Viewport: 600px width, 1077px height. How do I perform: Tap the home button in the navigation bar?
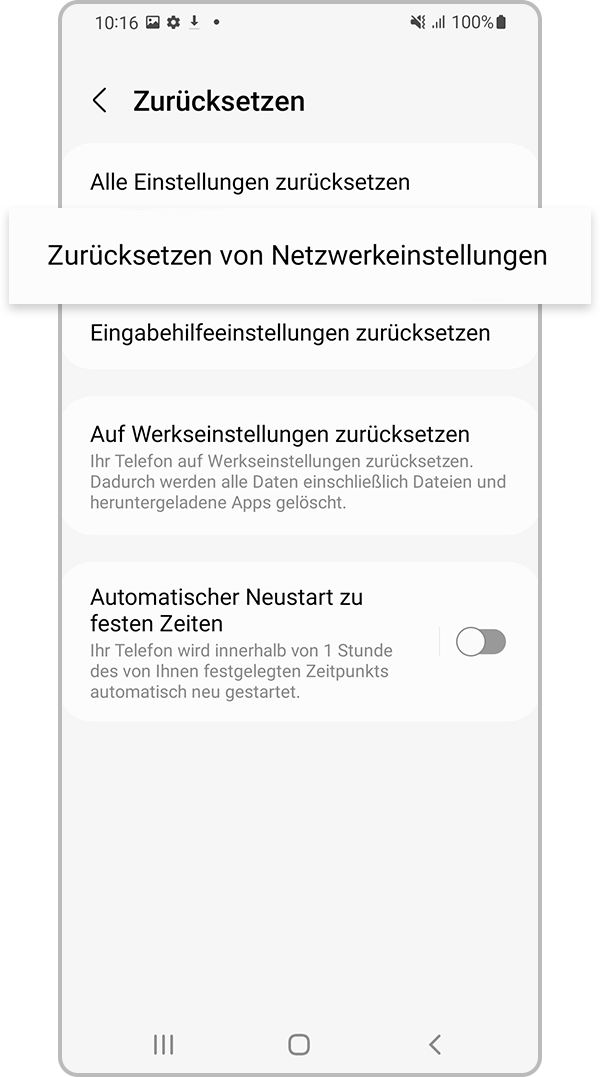pyautogui.click(x=298, y=1044)
